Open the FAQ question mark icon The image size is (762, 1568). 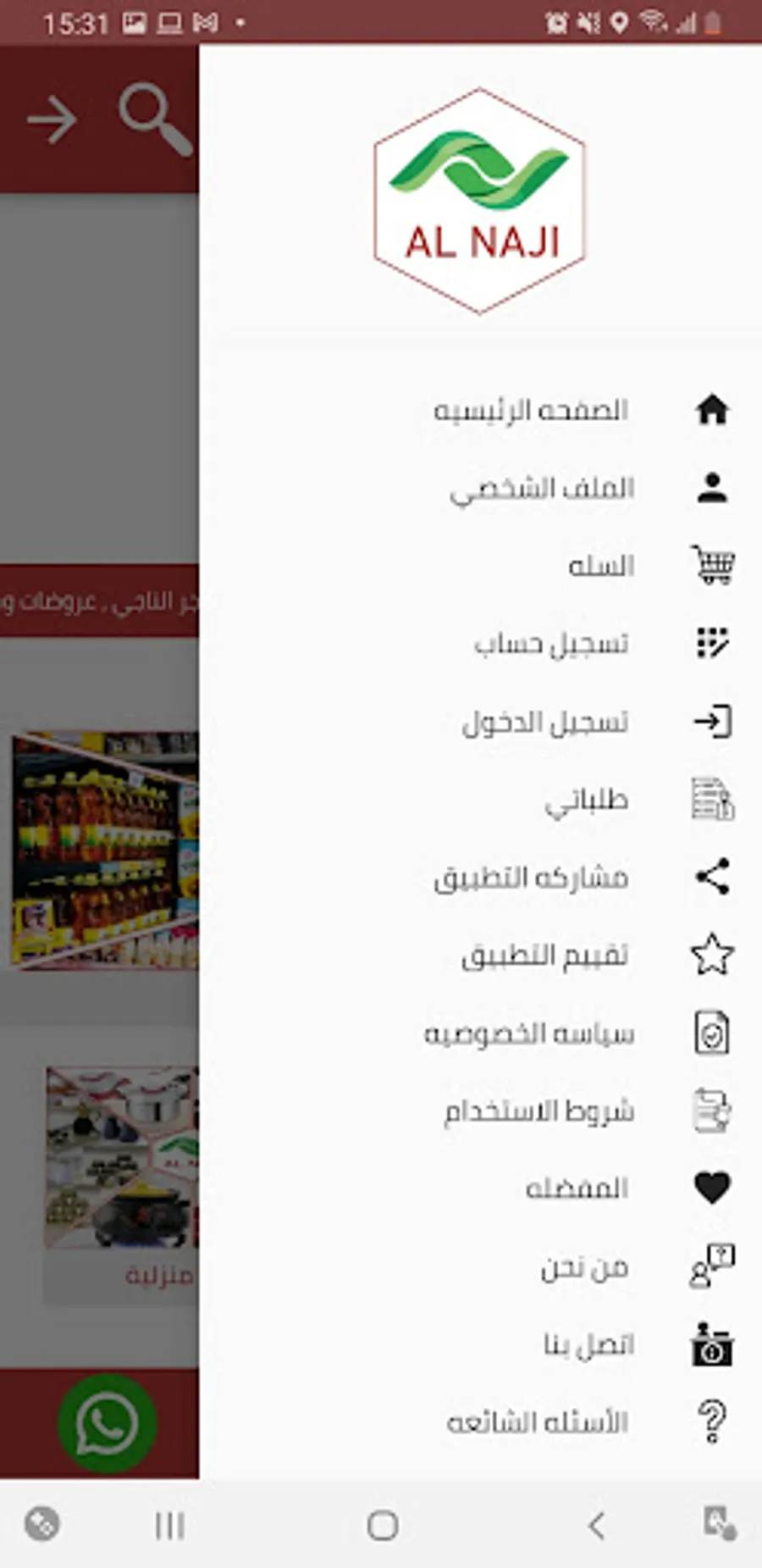tap(712, 1420)
